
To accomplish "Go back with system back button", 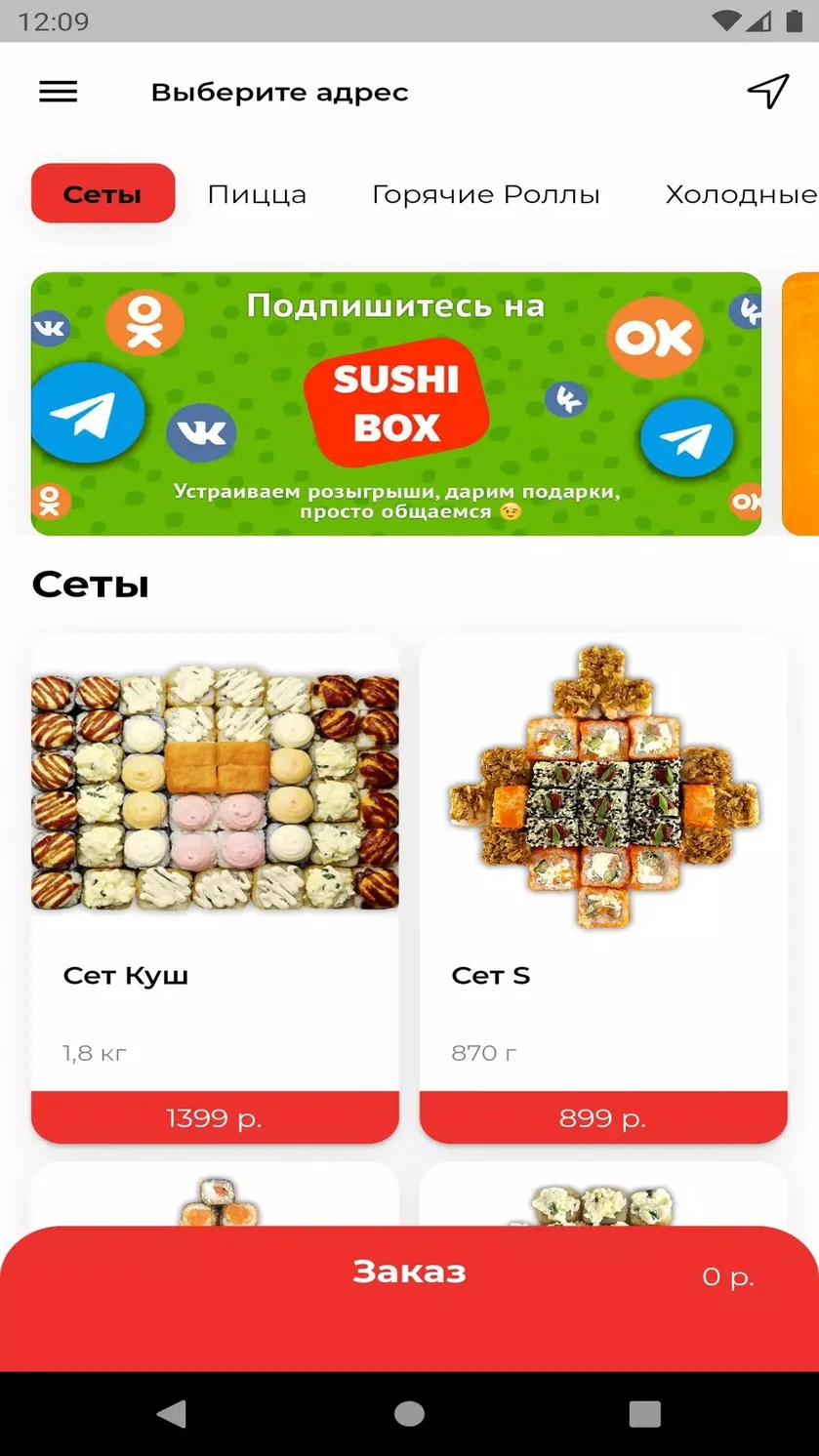I will 172,1413.
